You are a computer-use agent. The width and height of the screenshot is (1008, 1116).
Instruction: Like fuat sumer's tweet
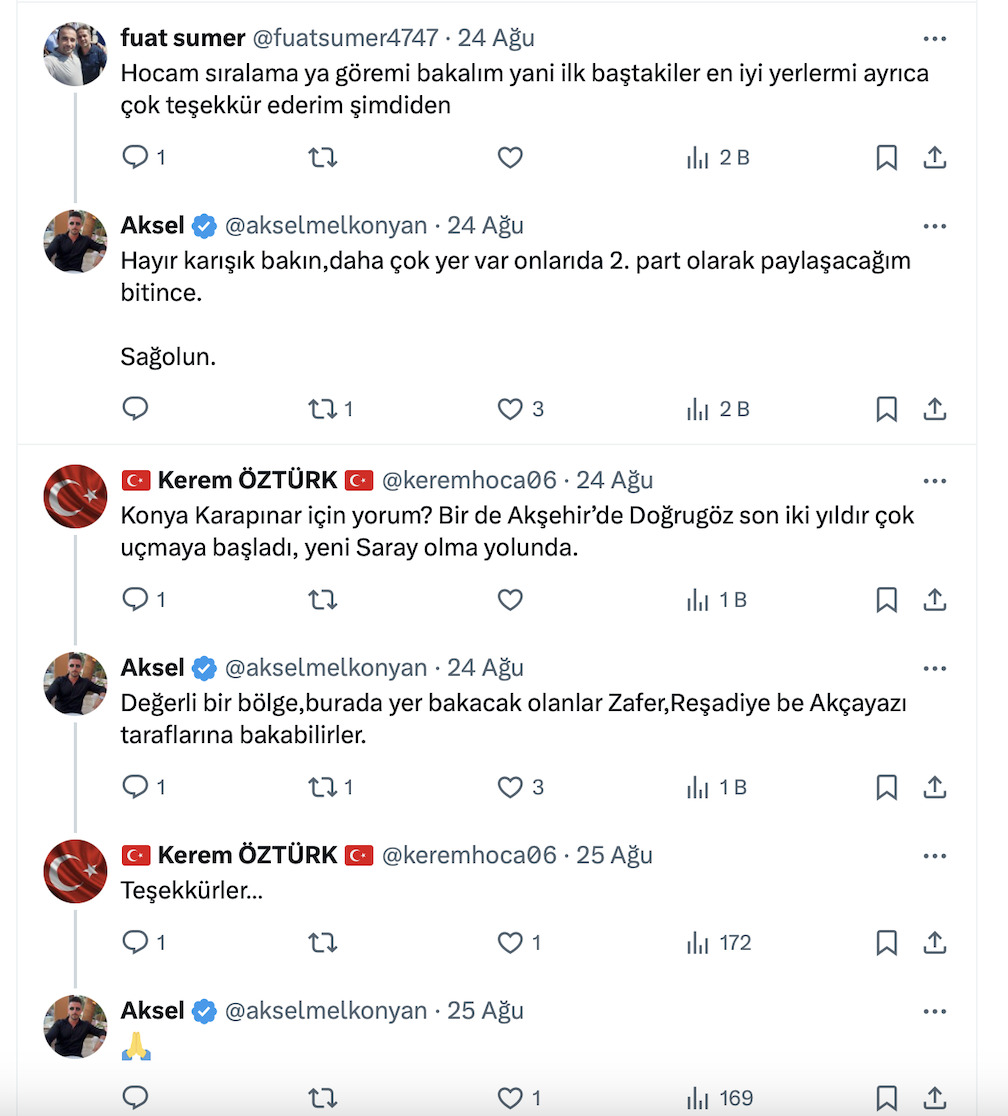click(510, 158)
